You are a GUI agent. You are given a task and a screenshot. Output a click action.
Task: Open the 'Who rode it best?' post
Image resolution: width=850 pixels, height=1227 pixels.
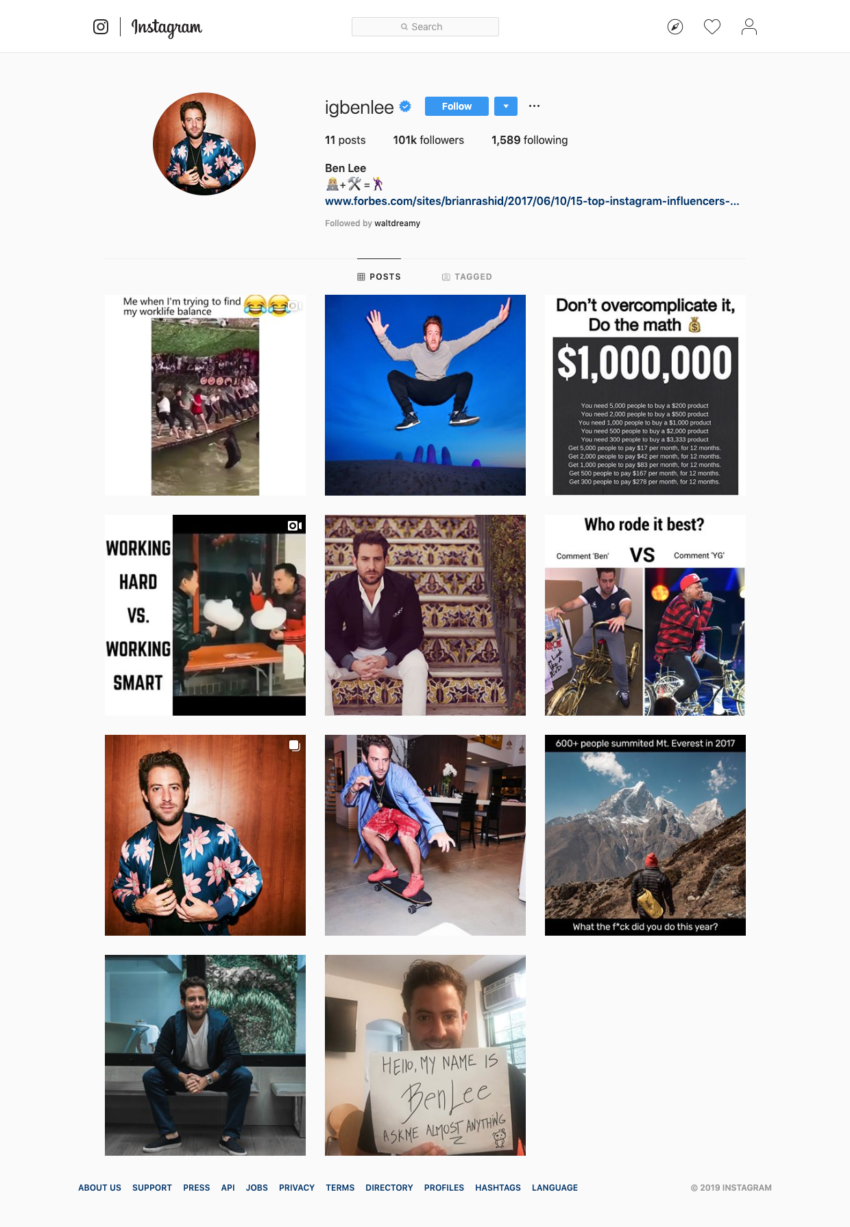(645, 615)
